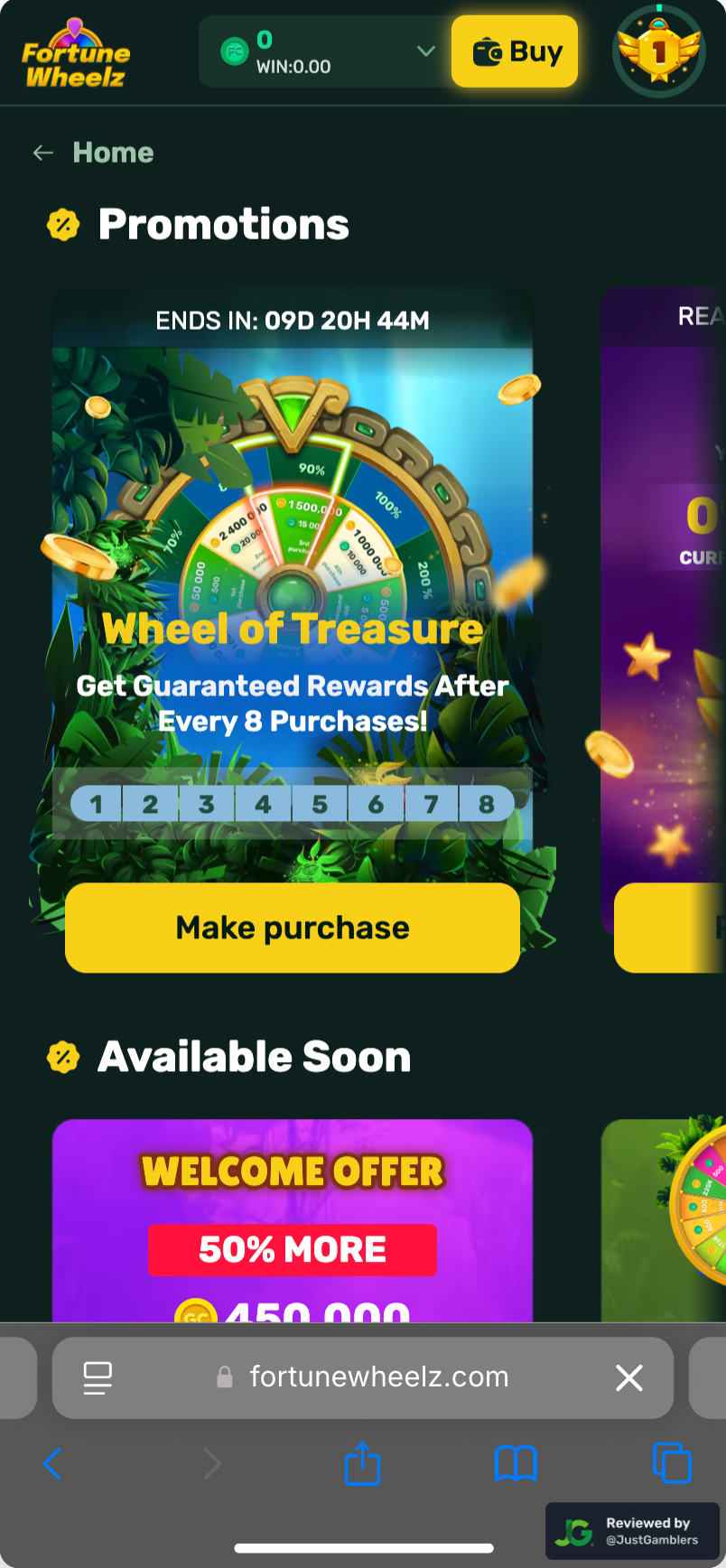Tap Make purchase button
726x1568 pixels.
point(293,928)
